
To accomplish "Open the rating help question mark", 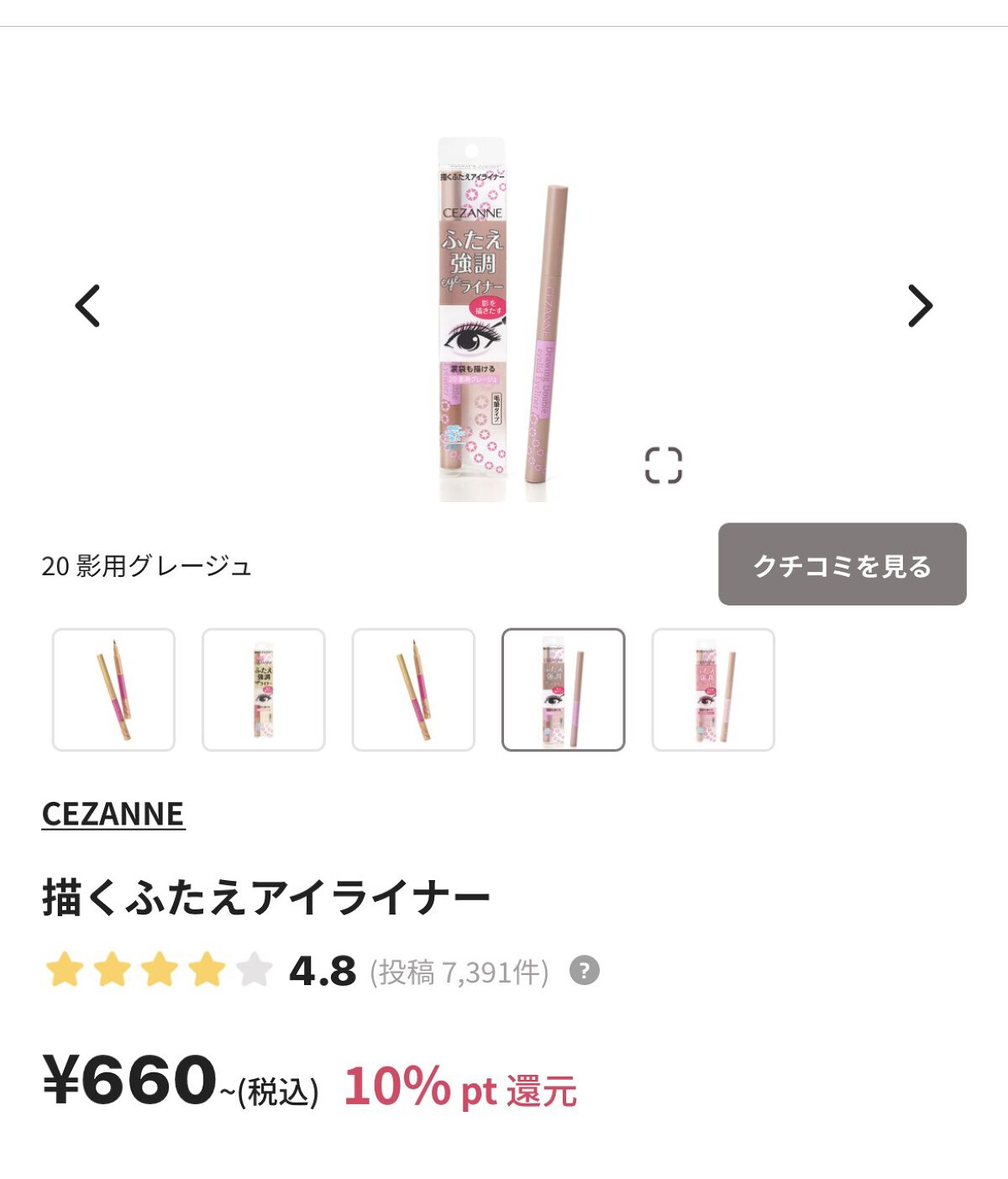I will coord(585,971).
